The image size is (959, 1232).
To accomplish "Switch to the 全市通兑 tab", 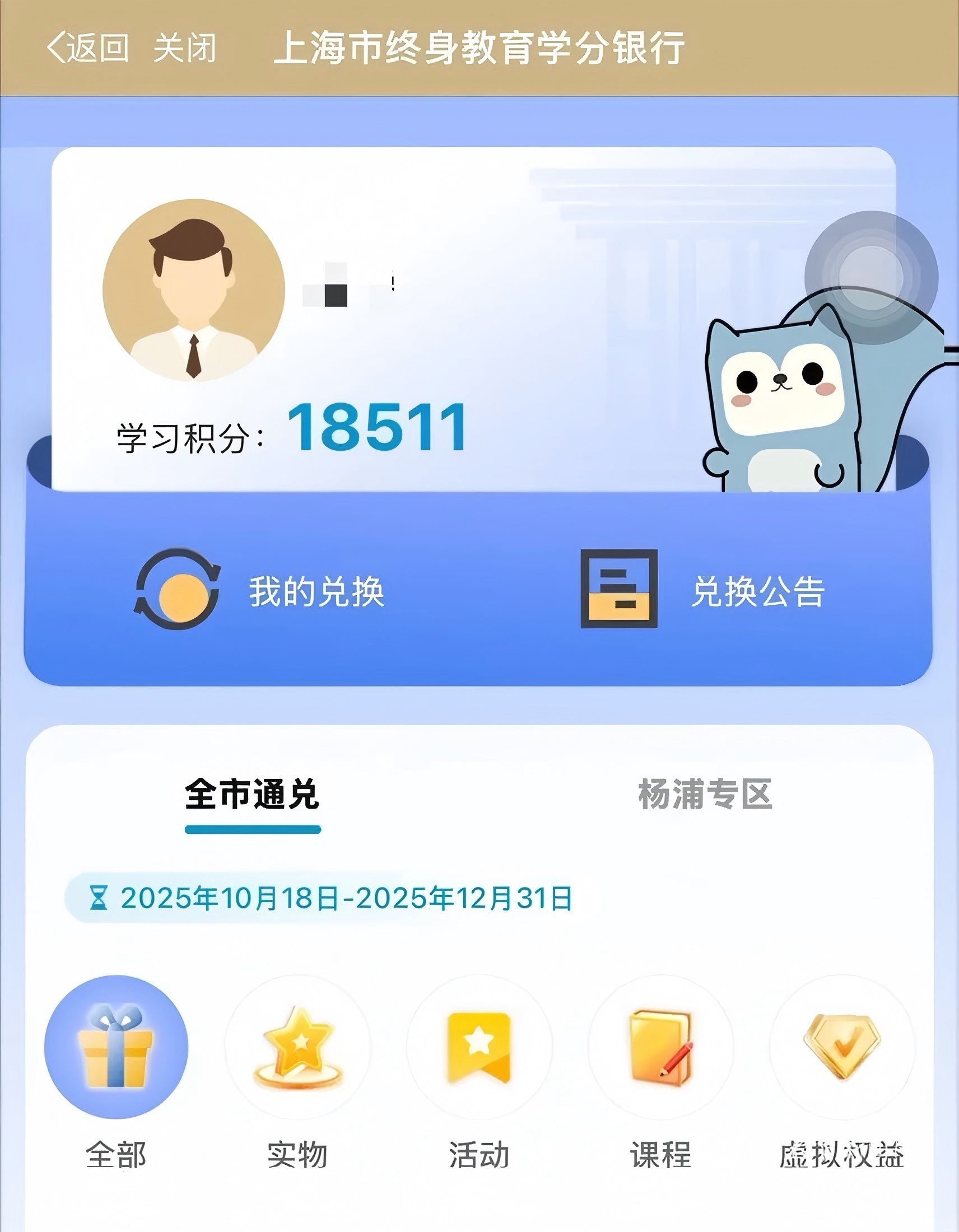I will pos(252,794).
